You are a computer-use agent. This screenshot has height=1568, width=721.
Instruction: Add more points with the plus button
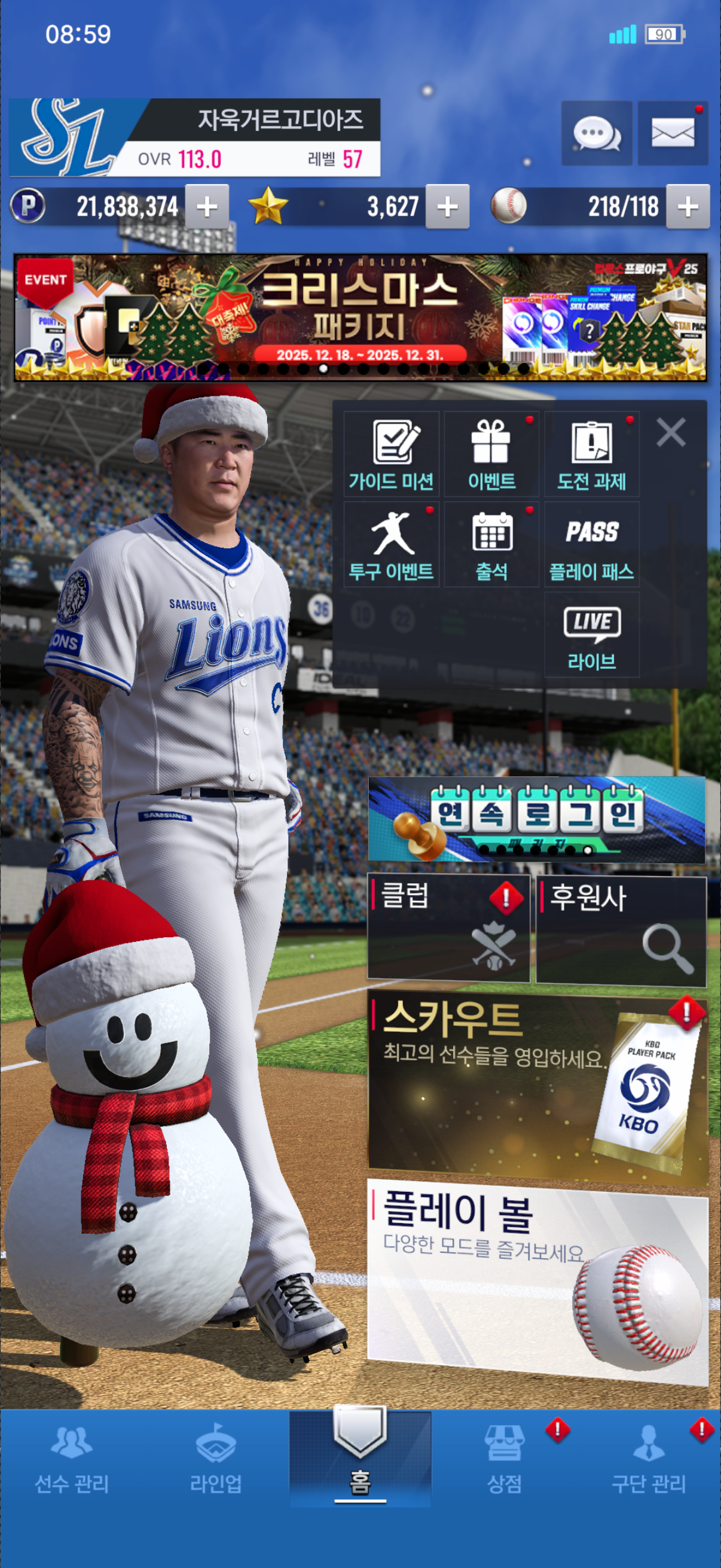click(207, 207)
